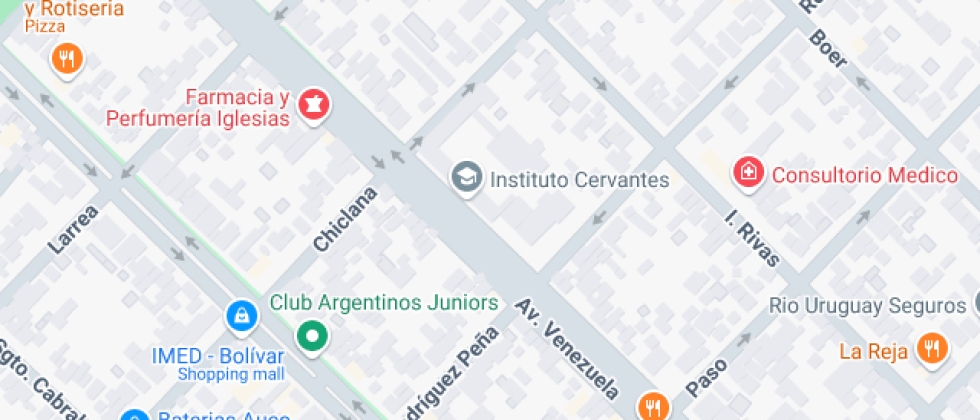
Task: Open La Reja restaurant marker
Action: point(931,349)
